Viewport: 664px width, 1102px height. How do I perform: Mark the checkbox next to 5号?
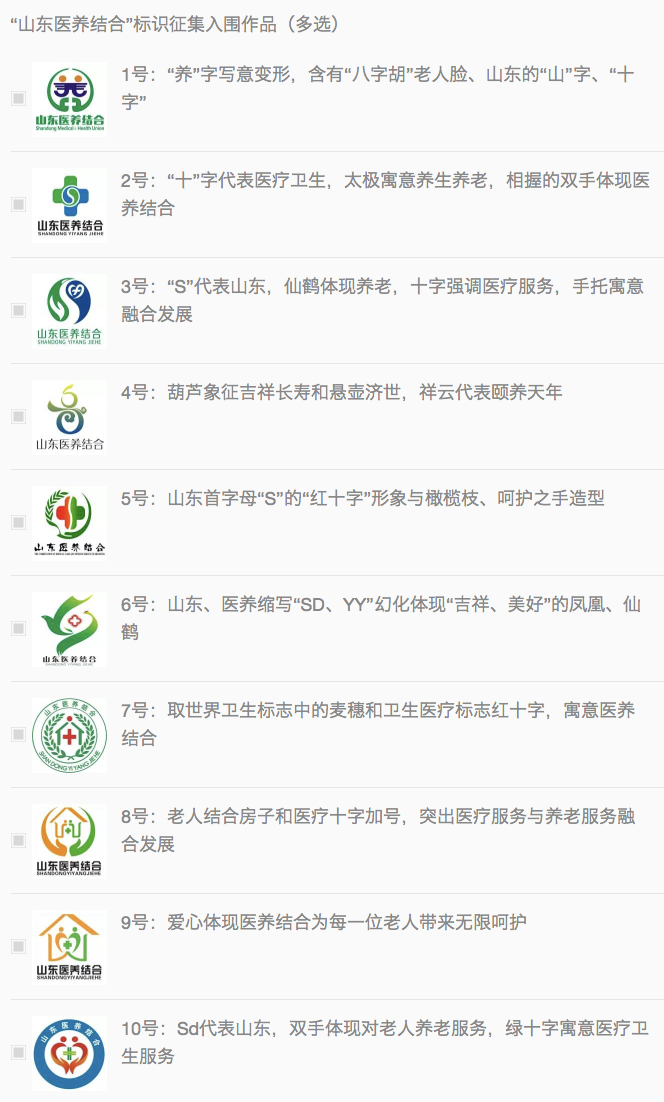click(18, 522)
